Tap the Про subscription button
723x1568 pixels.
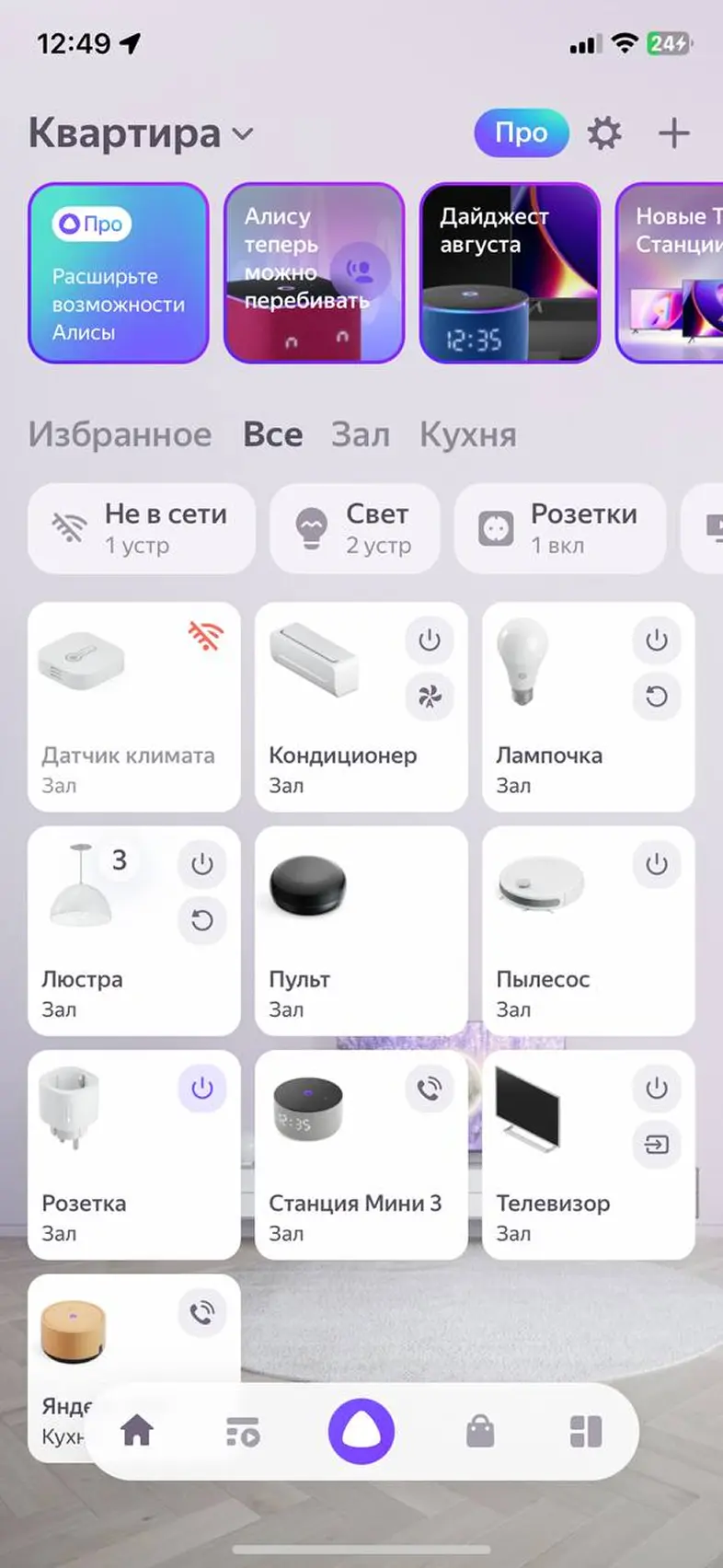tap(521, 133)
